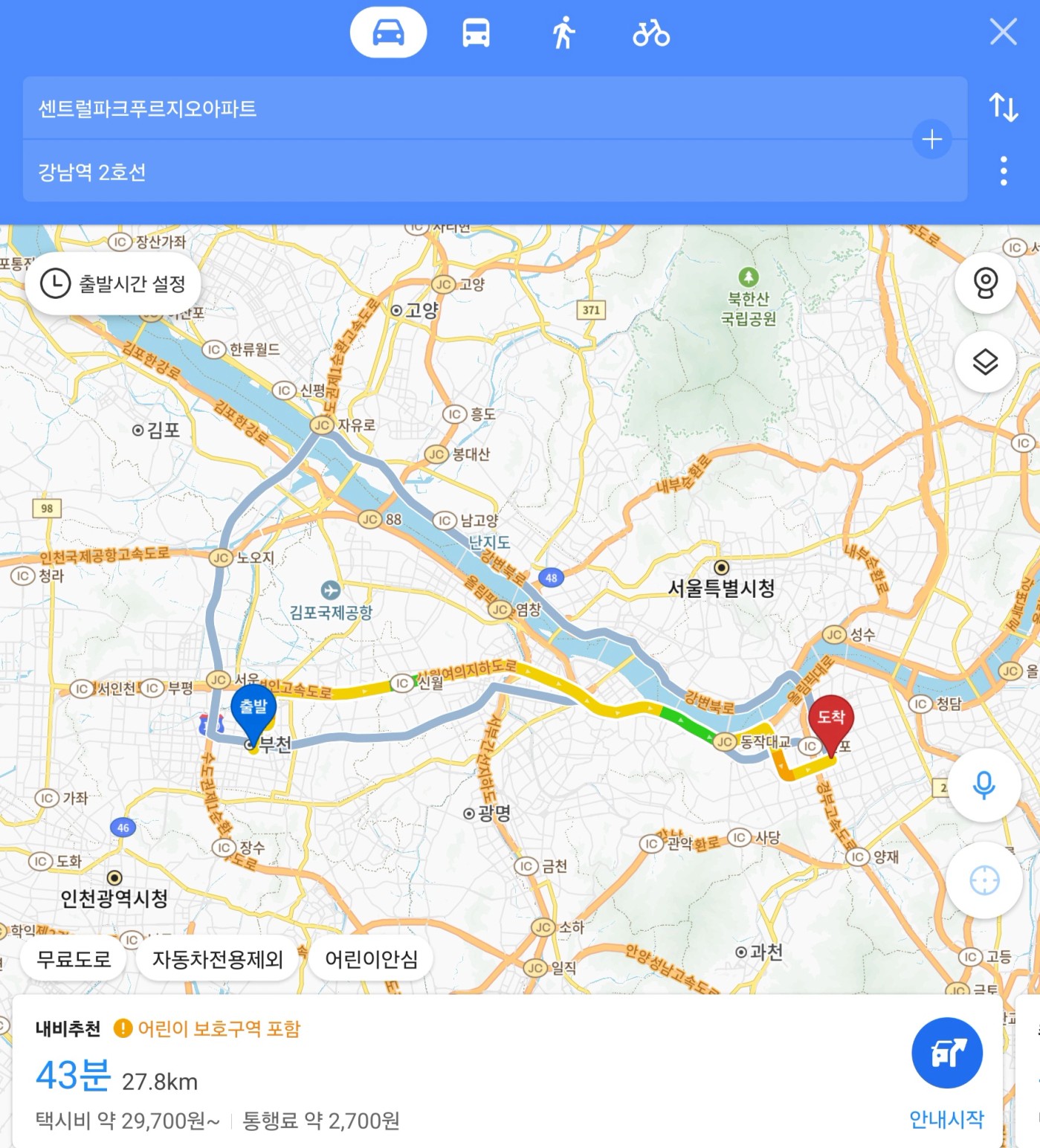This screenshot has height=1148, width=1040.
Task: Close the route search screen
Action: pos(1003,32)
